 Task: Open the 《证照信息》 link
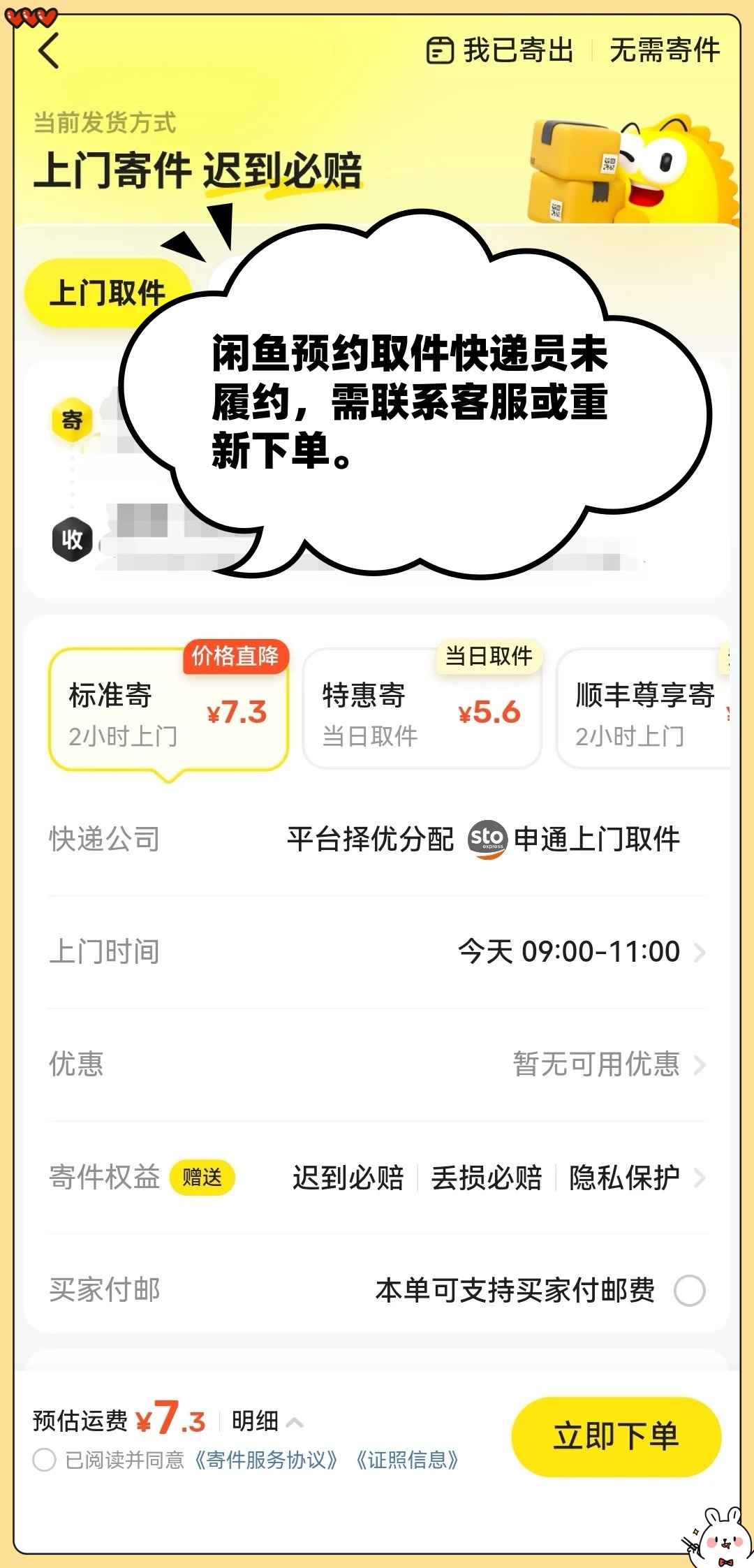coord(407,1460)
